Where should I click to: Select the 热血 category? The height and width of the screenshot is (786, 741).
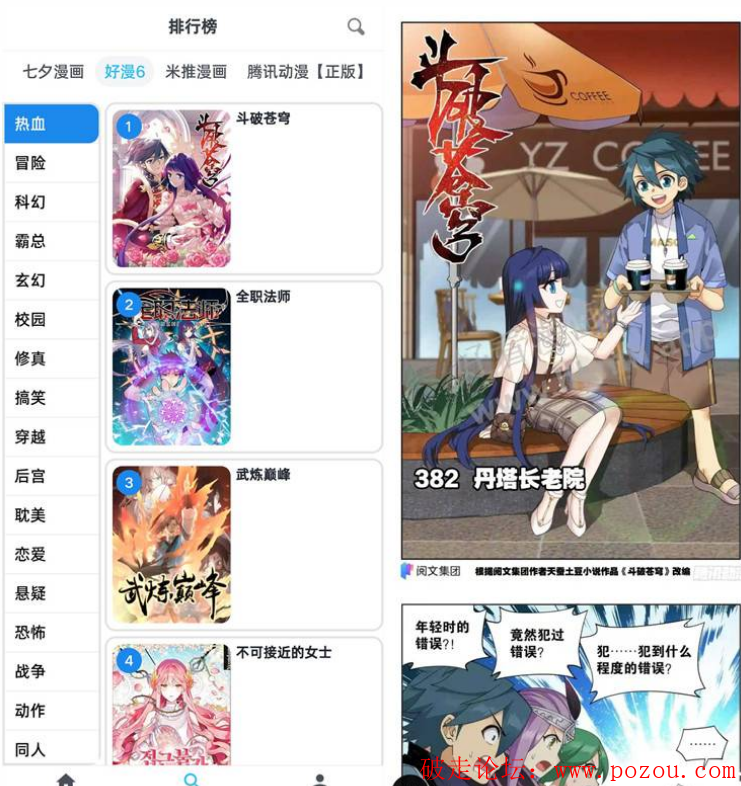[50, 124]
